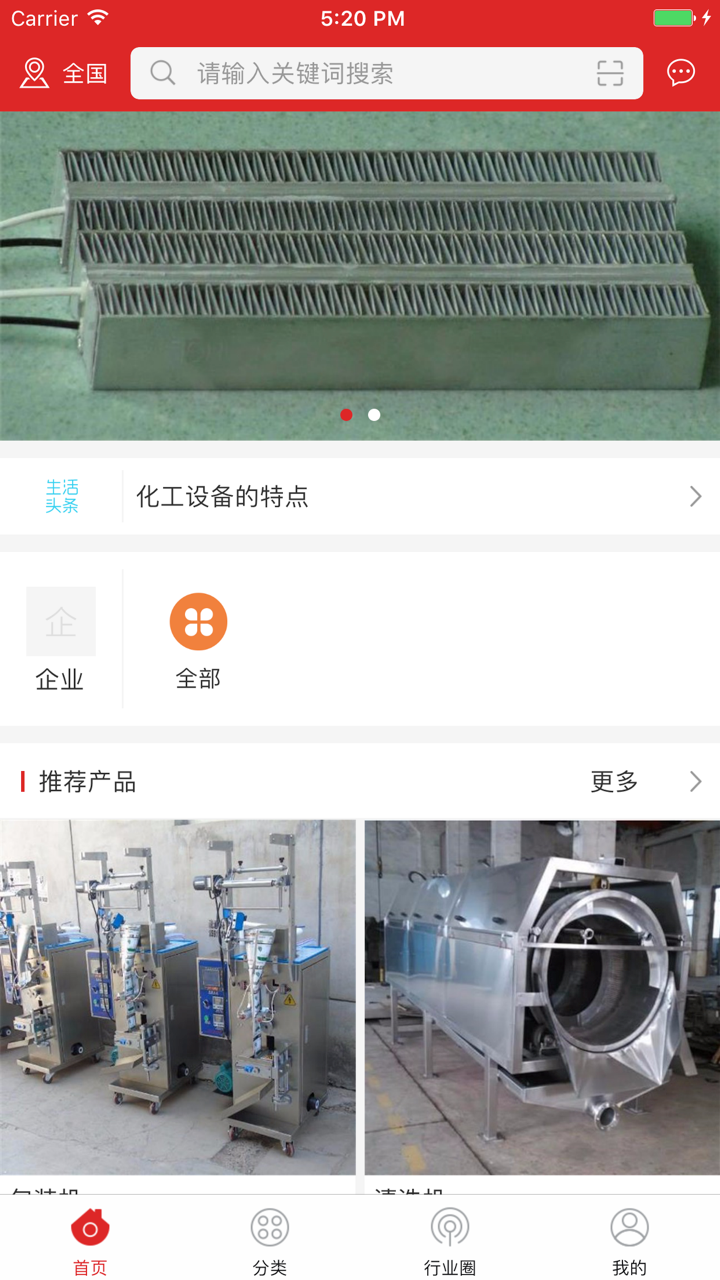The image size is (720, 1280).
Task: Open 我的 via the profile icon
Action: pyautogui.click(x=629, y=1226)
